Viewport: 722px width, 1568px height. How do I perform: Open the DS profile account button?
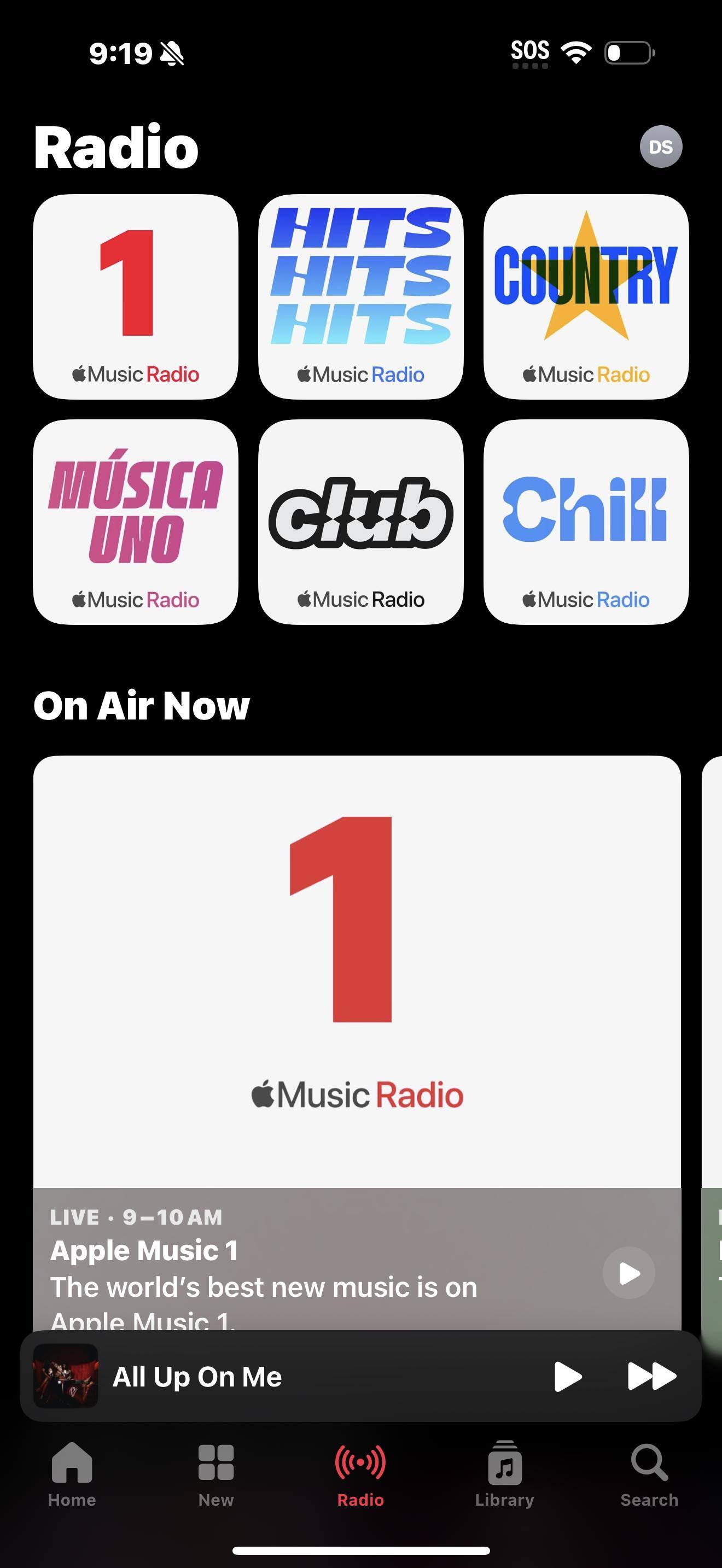[x=661, y=147]
